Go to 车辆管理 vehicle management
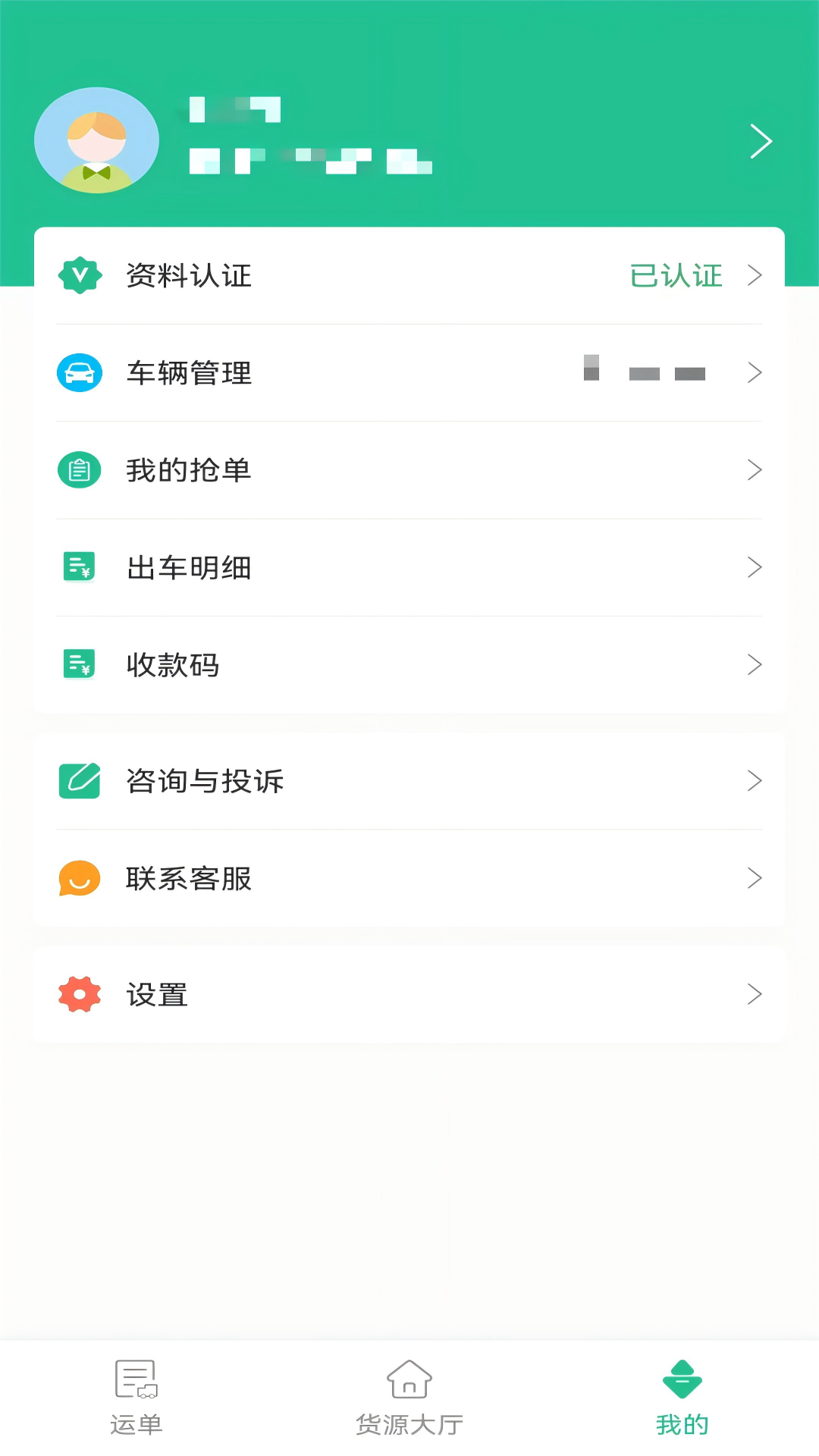The image size is (819, 1456). click(x=409, y=373)
